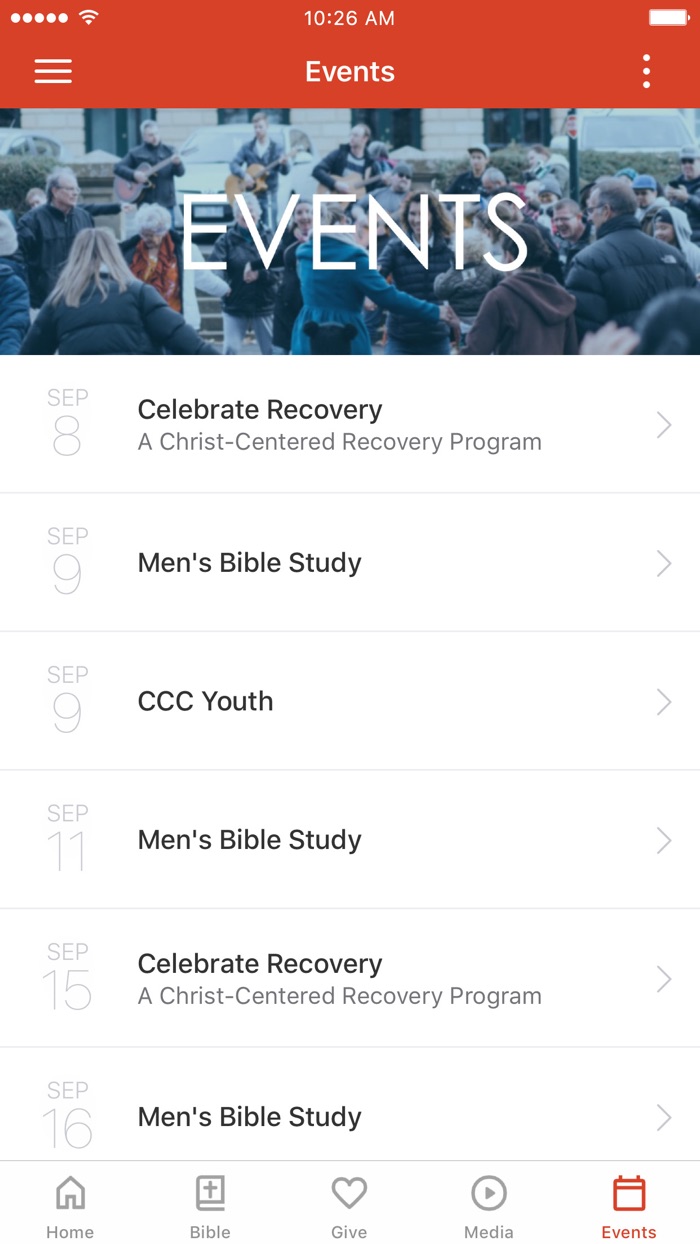Open the hamburger drawer menu
Image resolution: width=700 pixels, height=1244 pixels.
coord(53,71)
